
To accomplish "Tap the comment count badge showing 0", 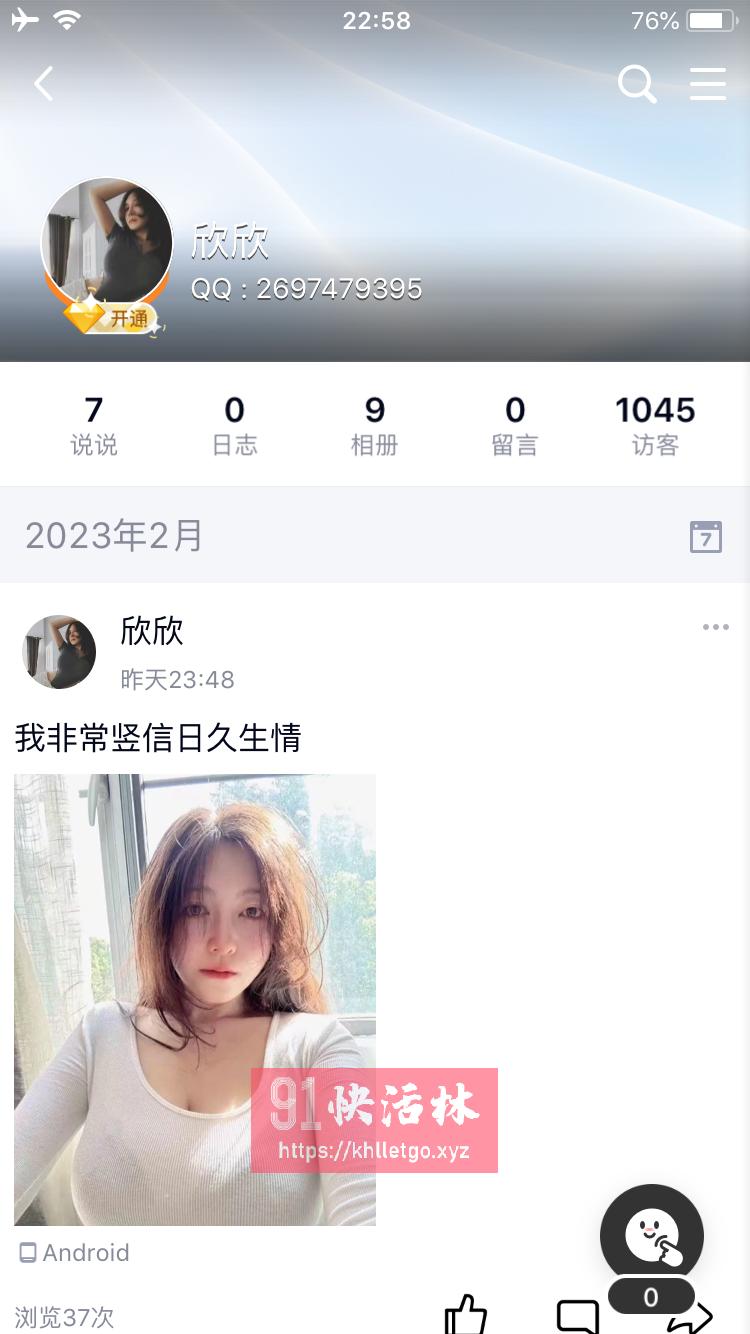I will (x=650, y=1297).
